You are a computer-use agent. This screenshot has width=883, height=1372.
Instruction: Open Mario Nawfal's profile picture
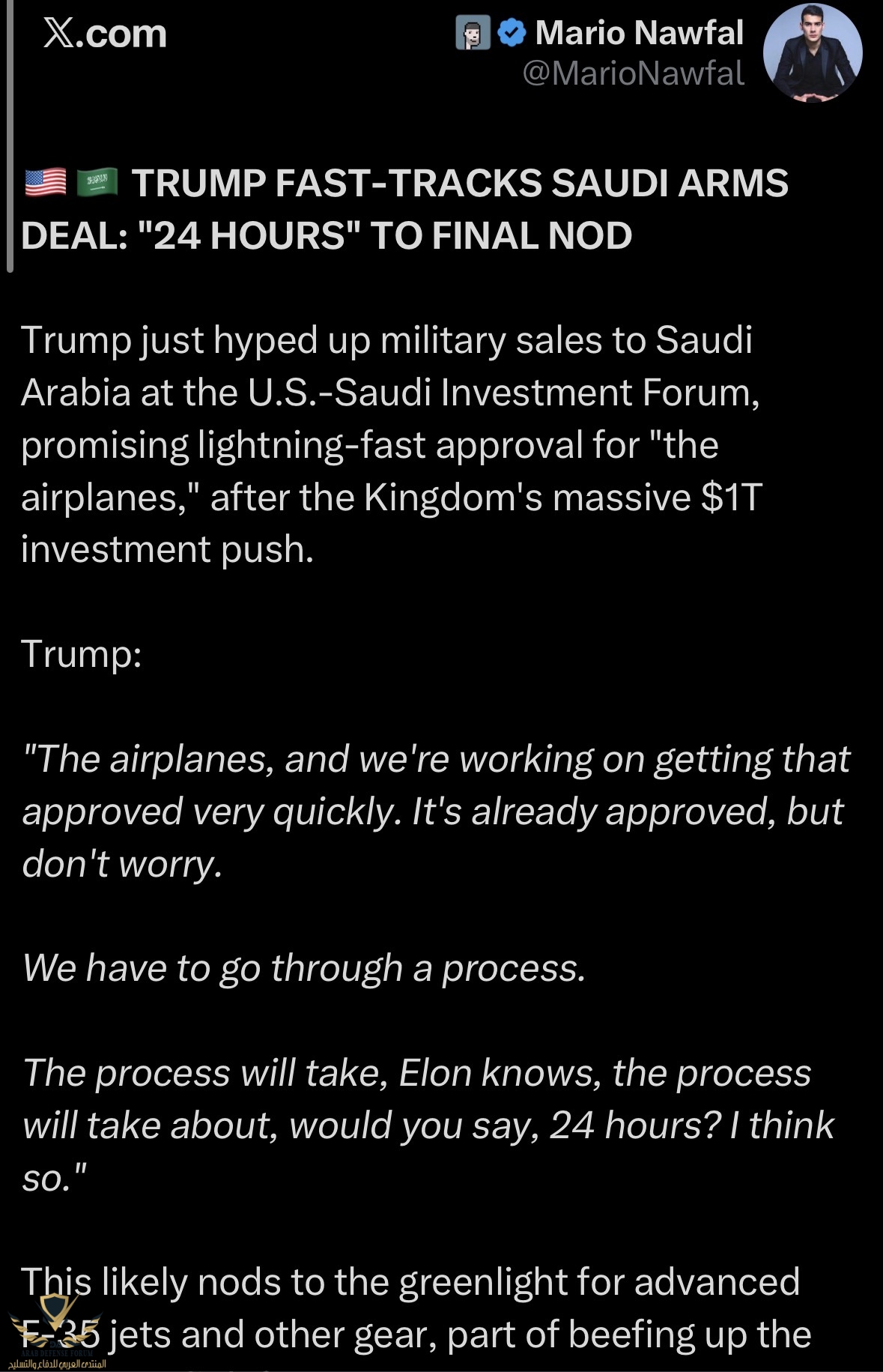point(813,52)
